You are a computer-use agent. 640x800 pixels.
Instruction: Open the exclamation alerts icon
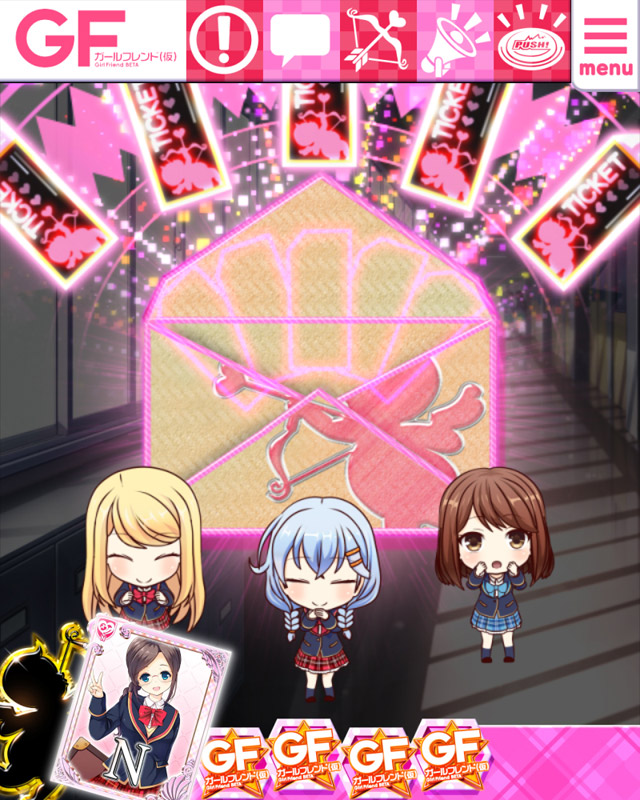[x=222, y=40]
